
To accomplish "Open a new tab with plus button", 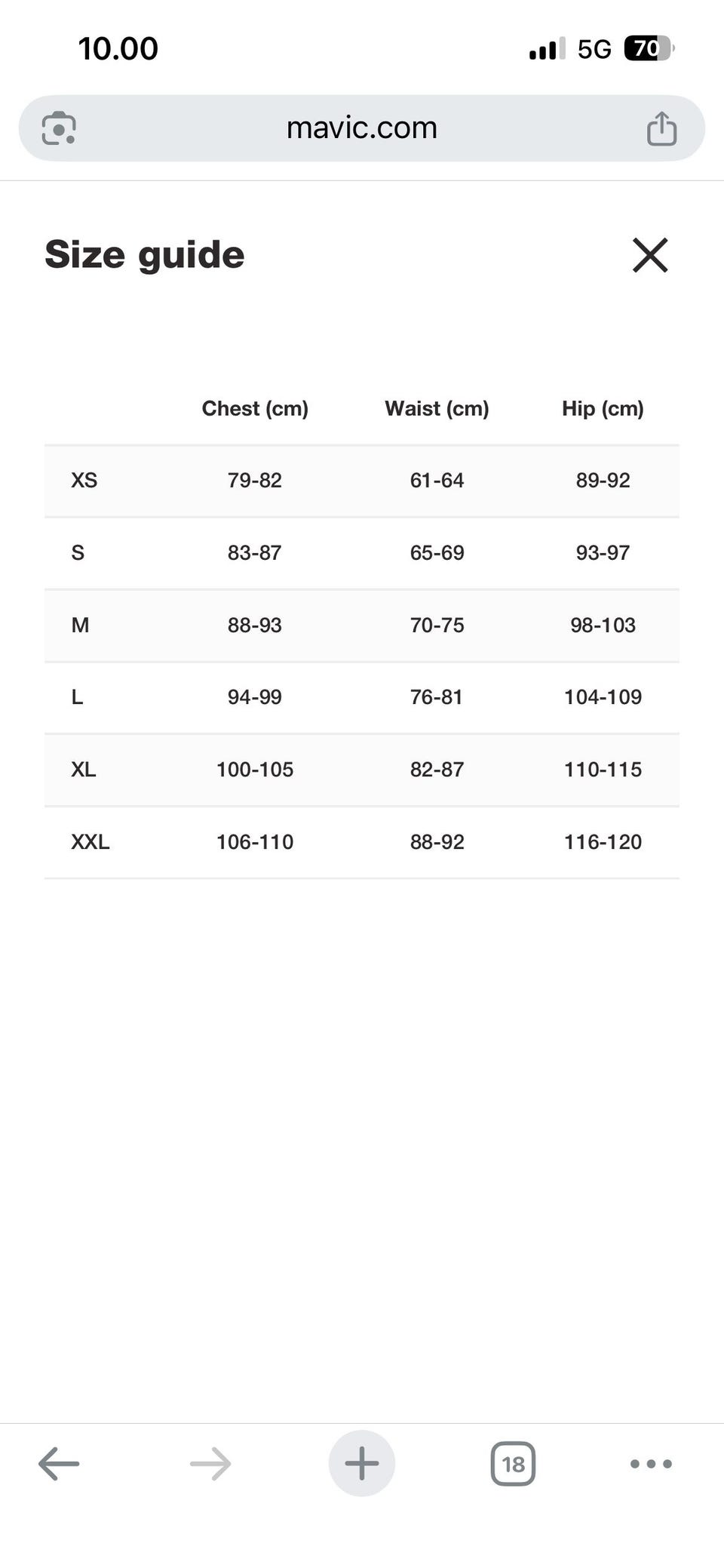I will point(362,1463).
